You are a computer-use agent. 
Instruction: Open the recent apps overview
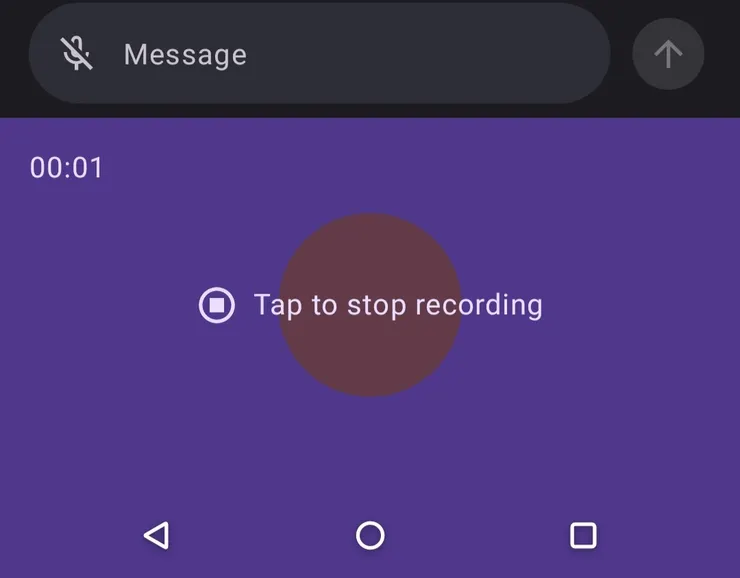coord(583,536)
